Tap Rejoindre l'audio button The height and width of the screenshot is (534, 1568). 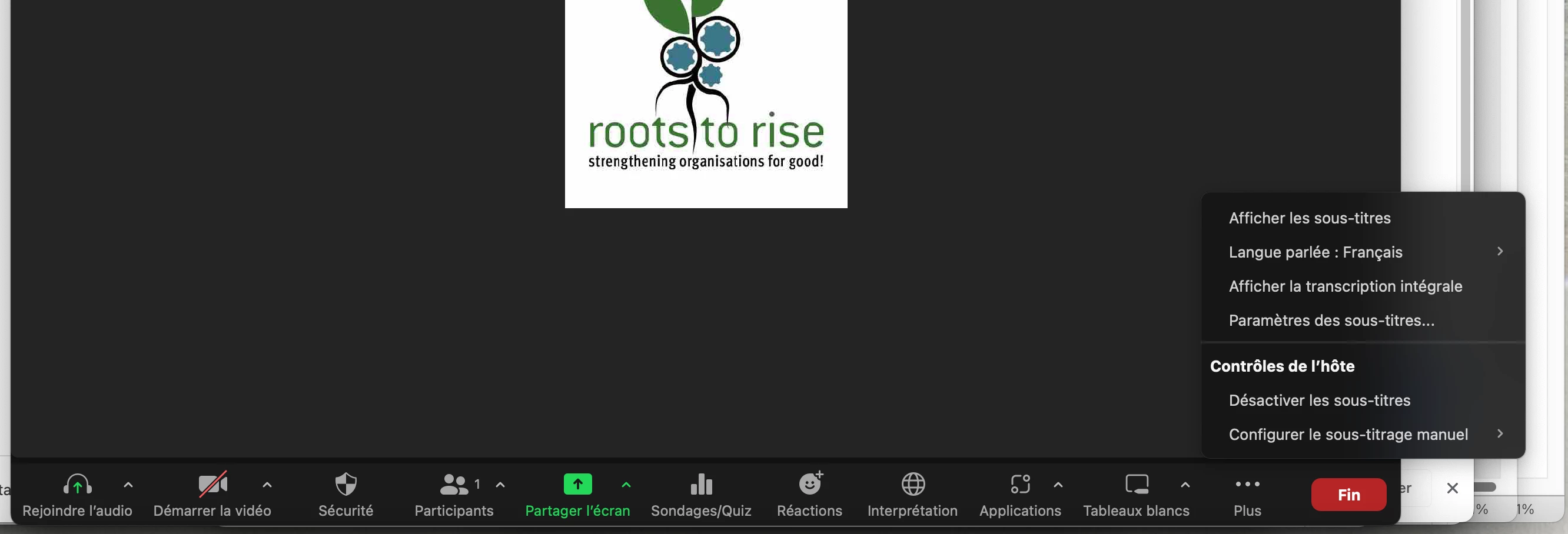click(x=77, y=494)
